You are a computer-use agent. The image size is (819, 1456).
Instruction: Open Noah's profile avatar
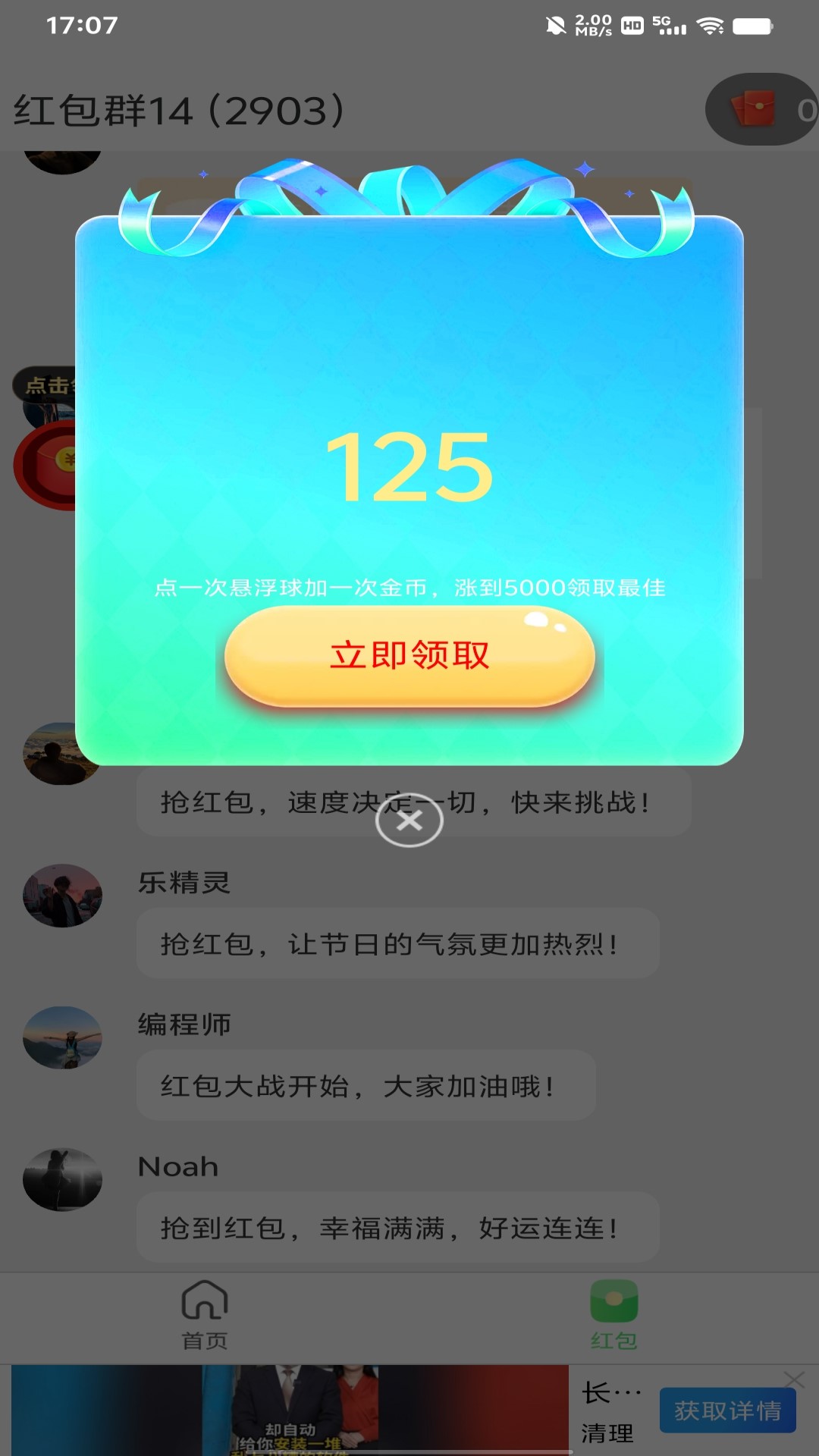[63, 1178]
